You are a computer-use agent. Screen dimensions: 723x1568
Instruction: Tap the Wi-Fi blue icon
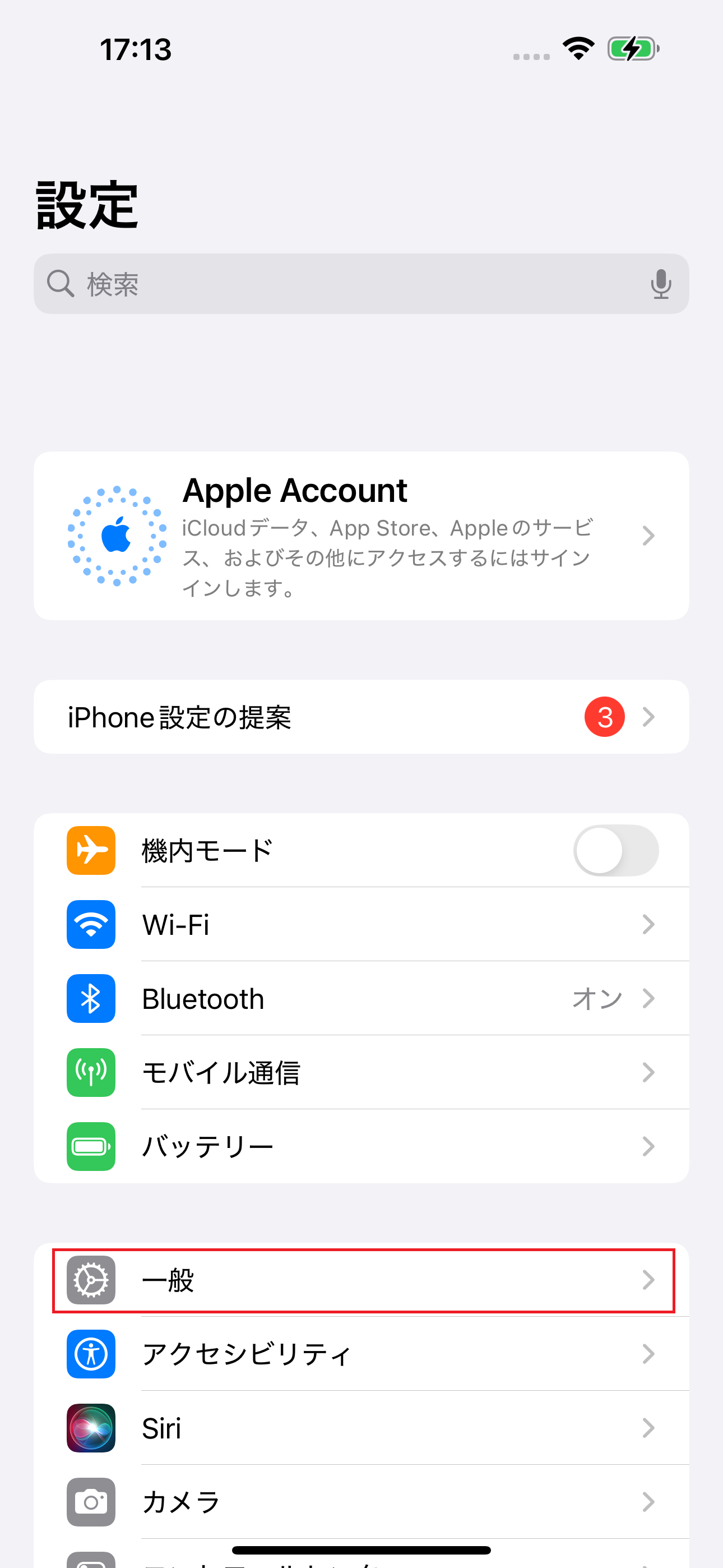click(90, 924)
